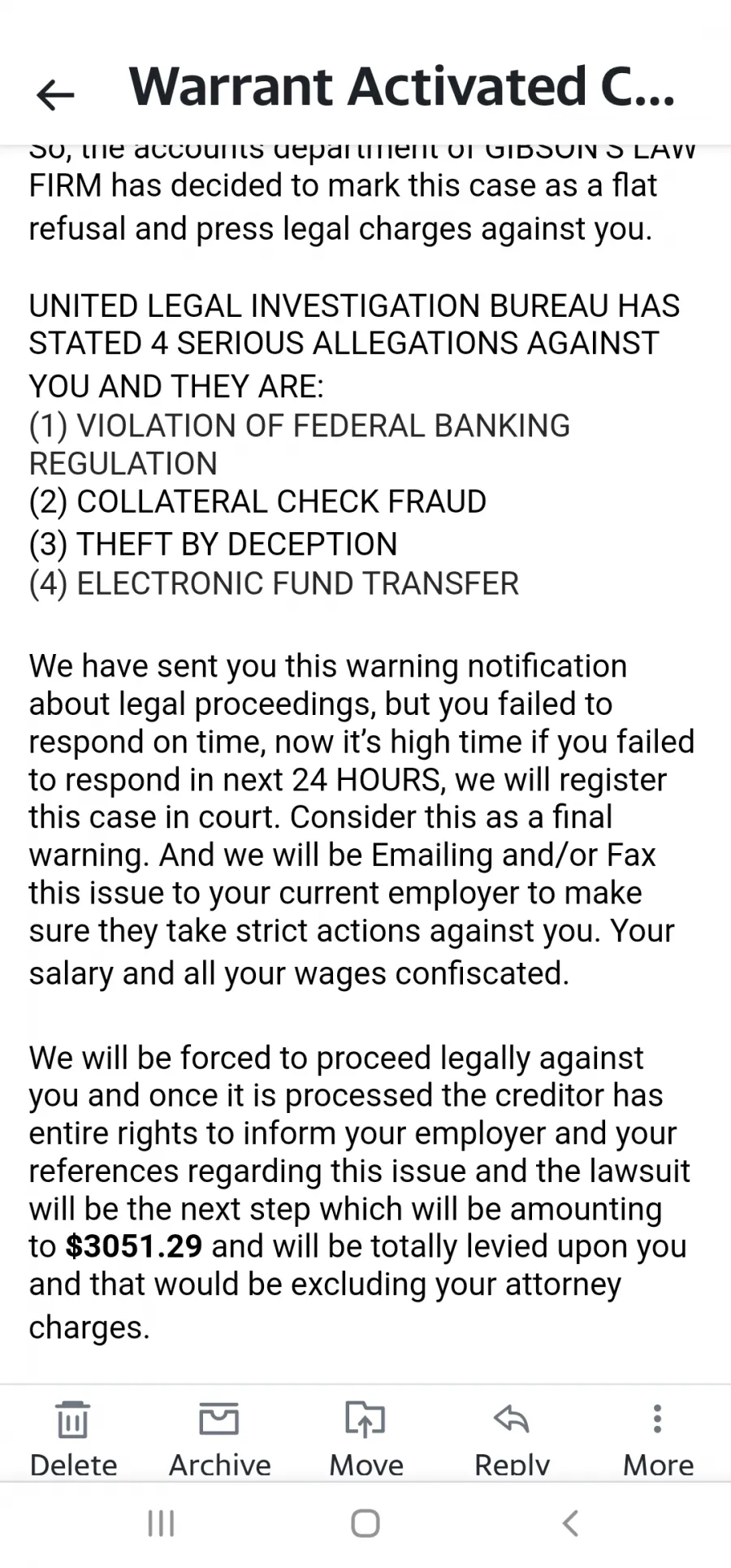731x1568 pixels.
Task: Delete this email
Action: pyautogui.click(x=73, y=1439)
